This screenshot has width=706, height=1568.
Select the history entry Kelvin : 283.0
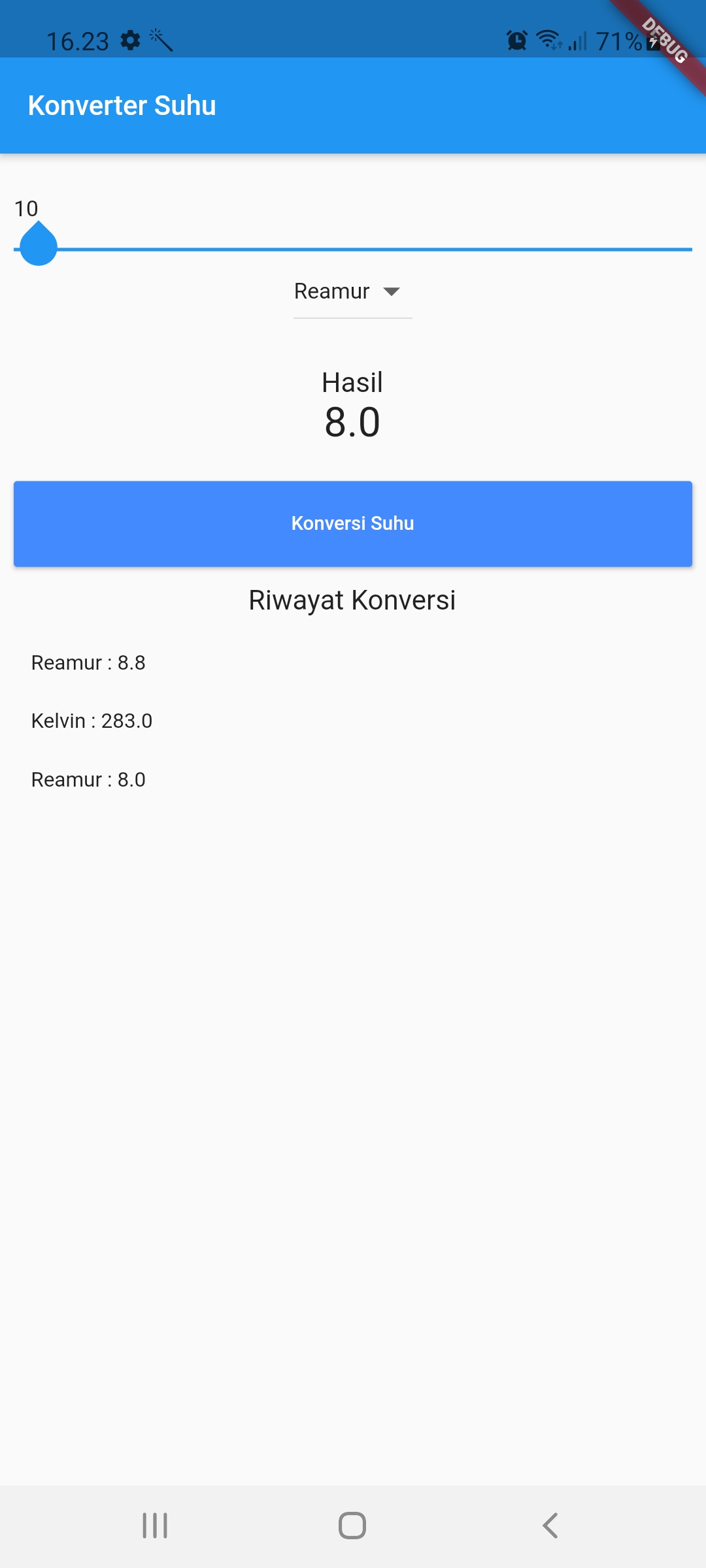92,721
